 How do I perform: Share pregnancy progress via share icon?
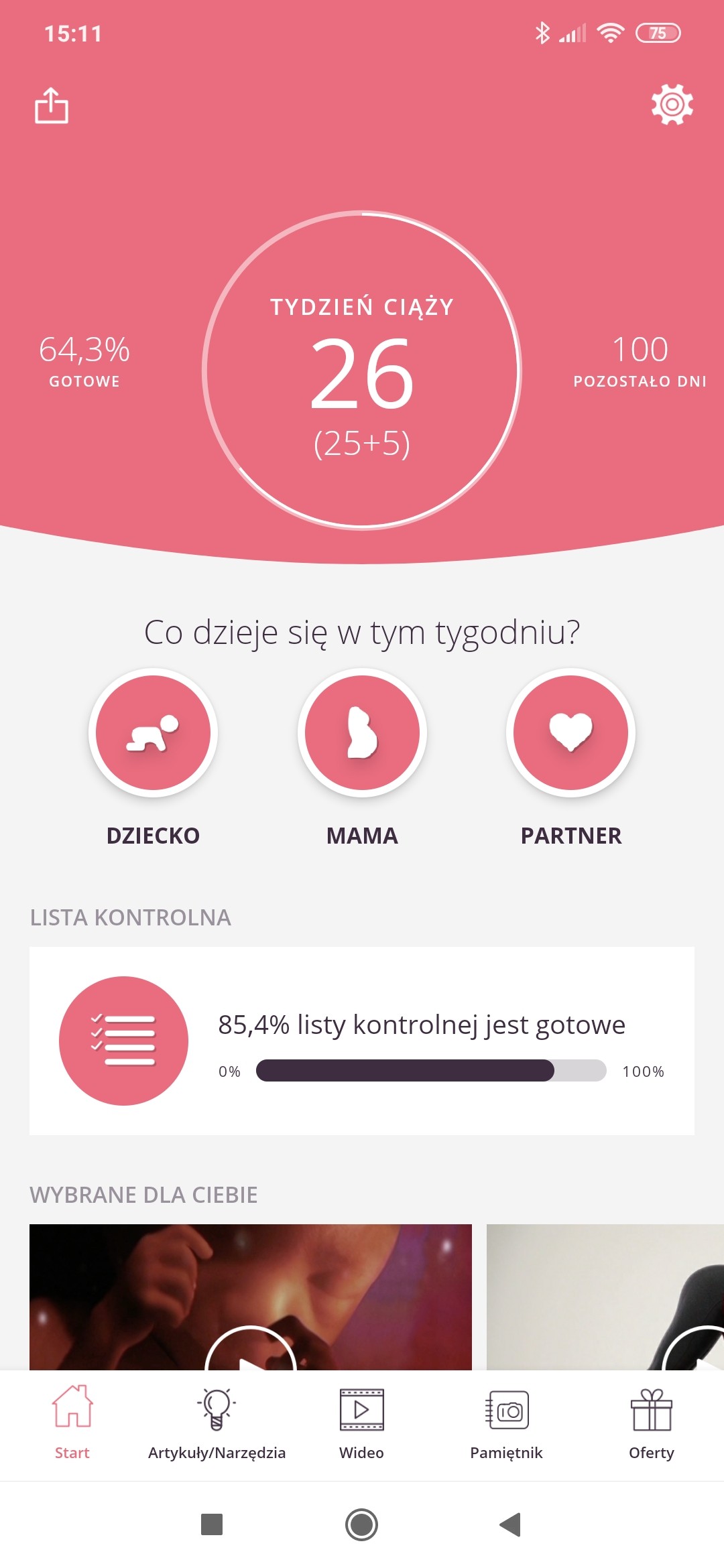pyautogui.click(x=52, y=105)
